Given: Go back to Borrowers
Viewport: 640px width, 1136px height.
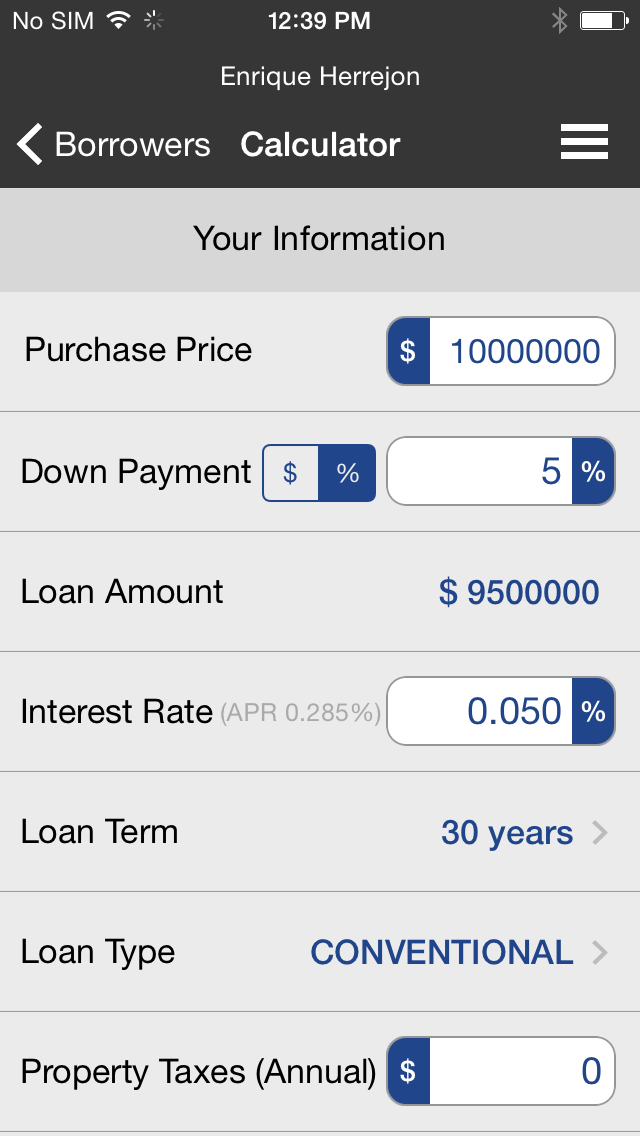Looking at the screenshot, I should (x=113, y=144).
